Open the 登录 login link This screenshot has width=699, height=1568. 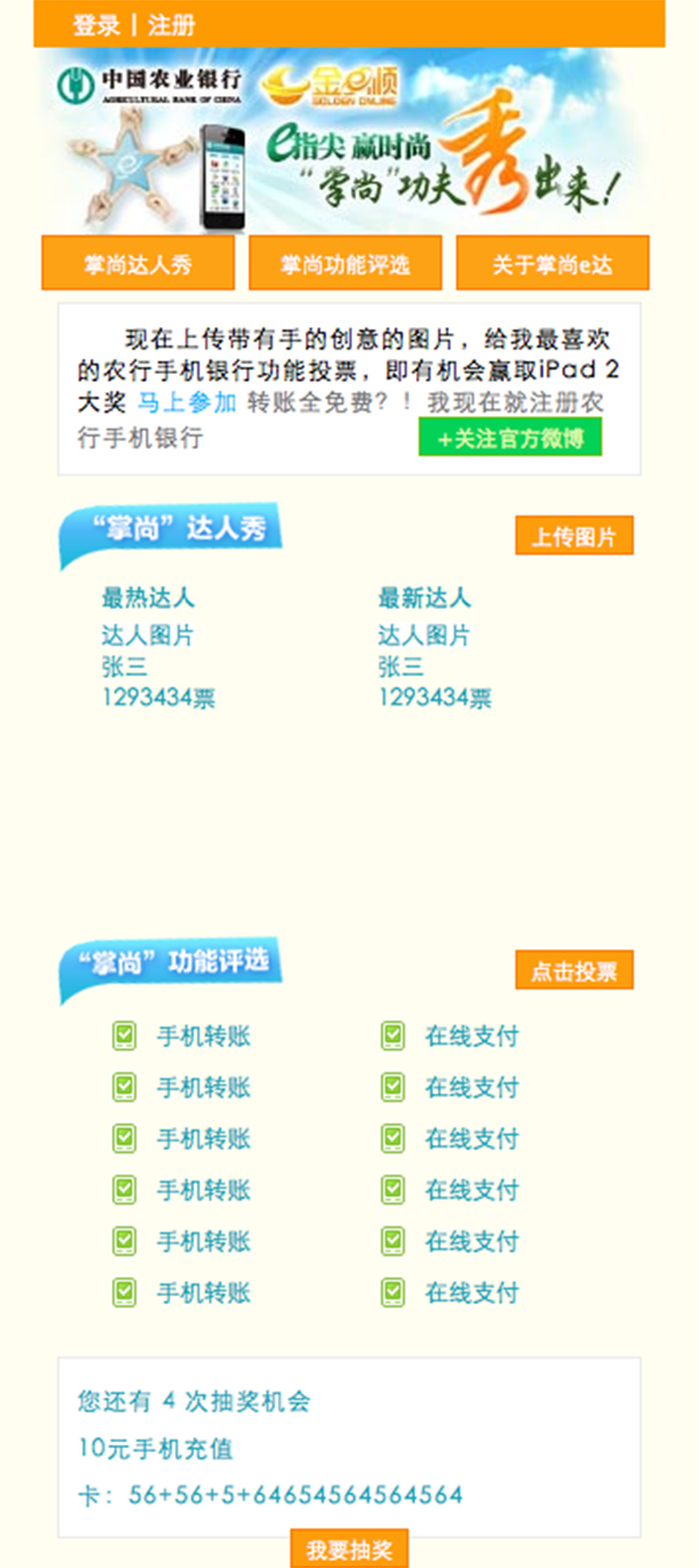pyautogui.click(x=95, y=24)
